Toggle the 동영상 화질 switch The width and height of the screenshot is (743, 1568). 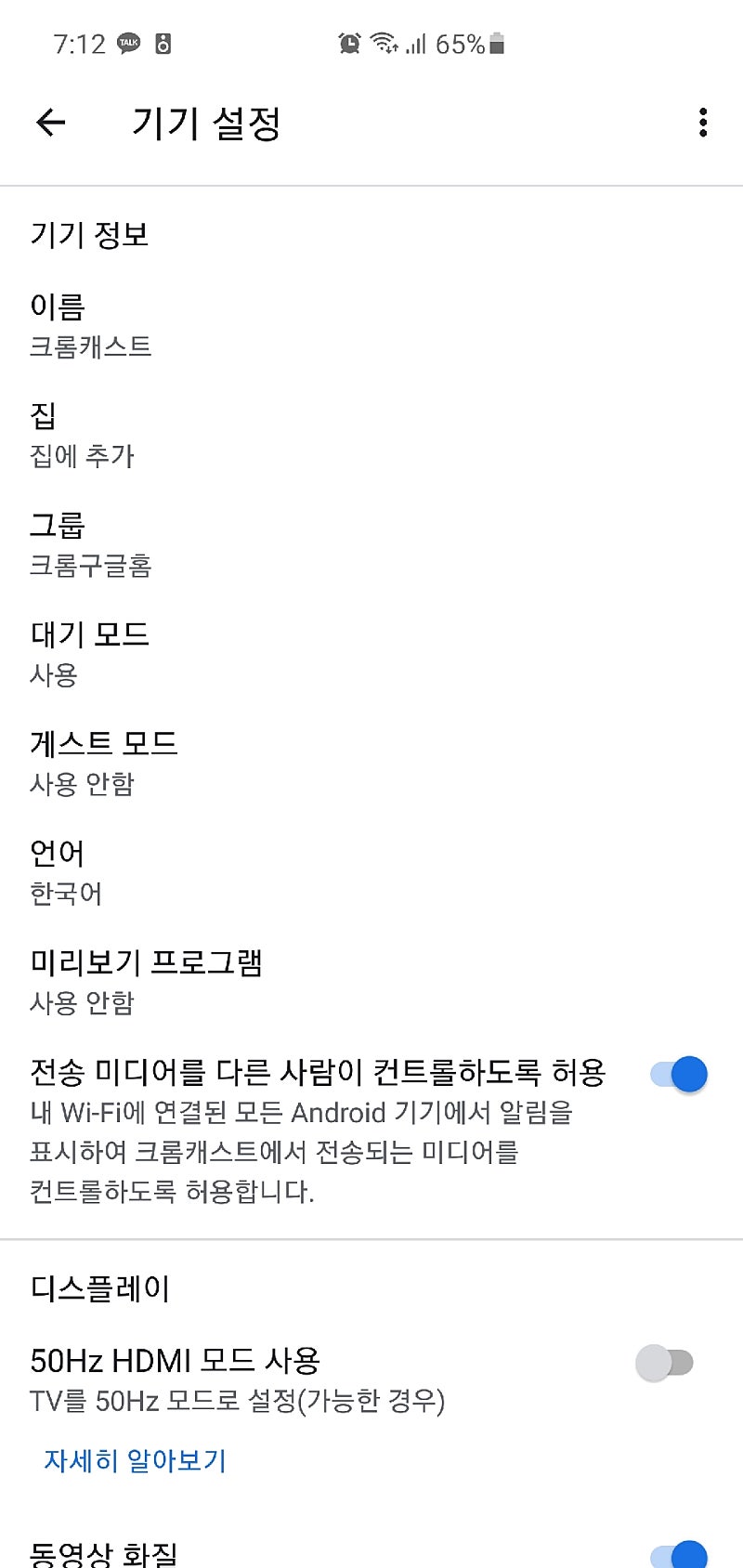pyautogui.click(x=679, y=1554)
